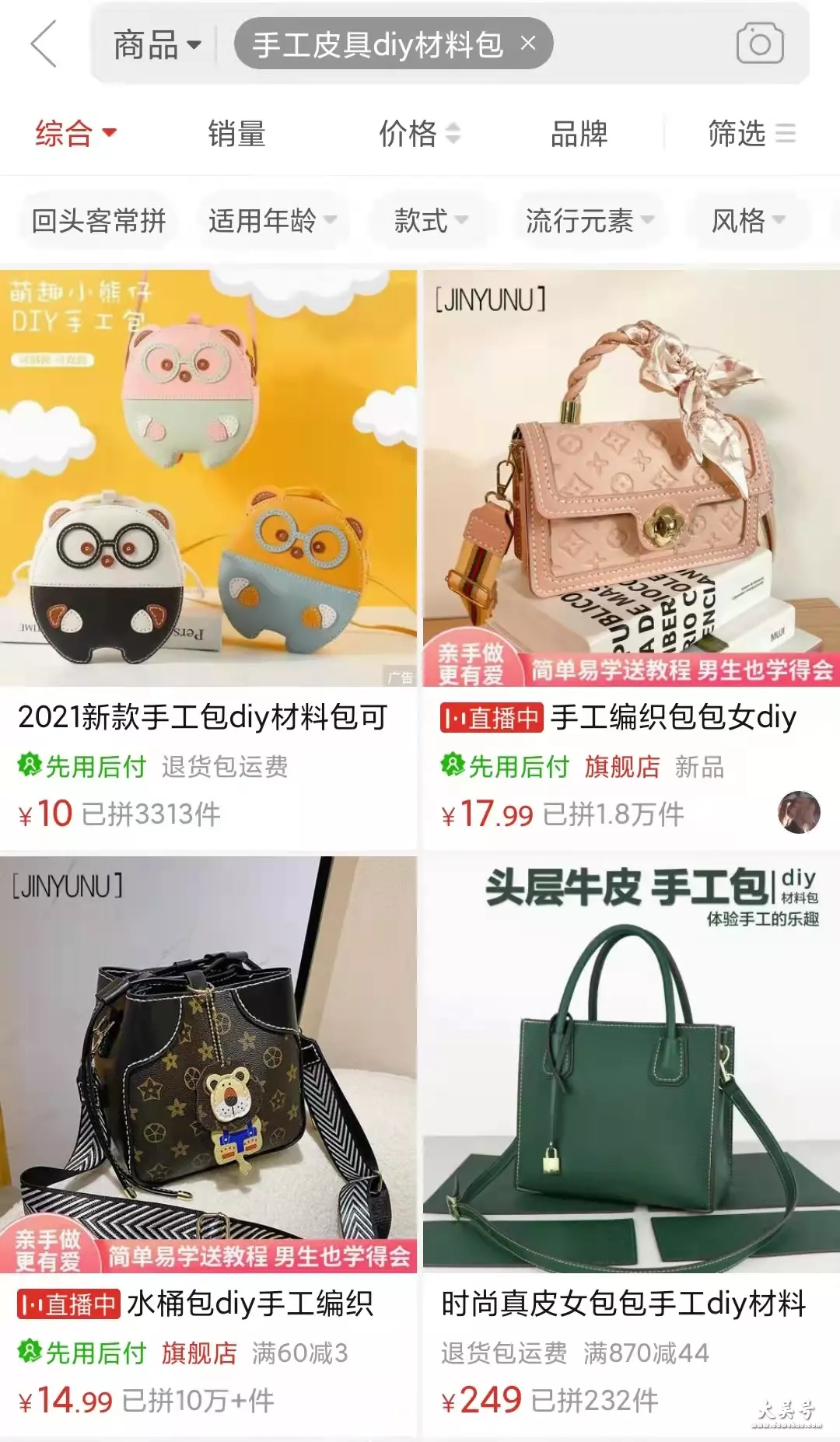Expand the 适用年龄 filter
The height and width of the screenshot is (1442, 840).
tap(272, 221)
